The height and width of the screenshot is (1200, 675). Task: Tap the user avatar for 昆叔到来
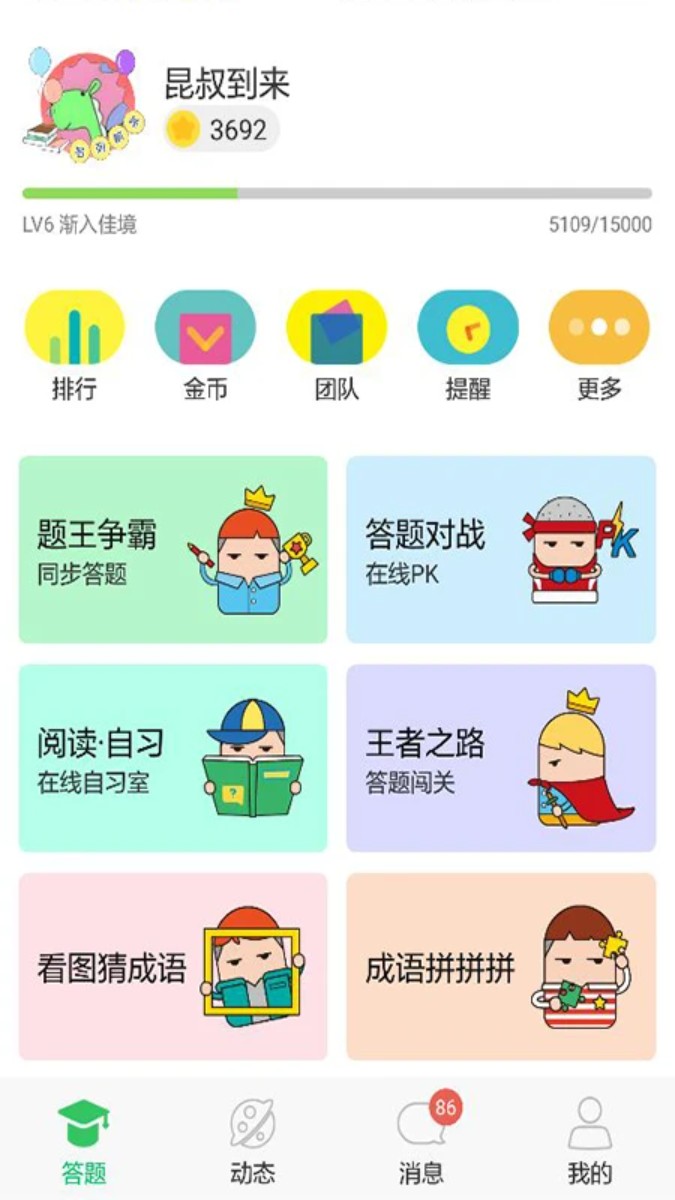click(84, 106)
